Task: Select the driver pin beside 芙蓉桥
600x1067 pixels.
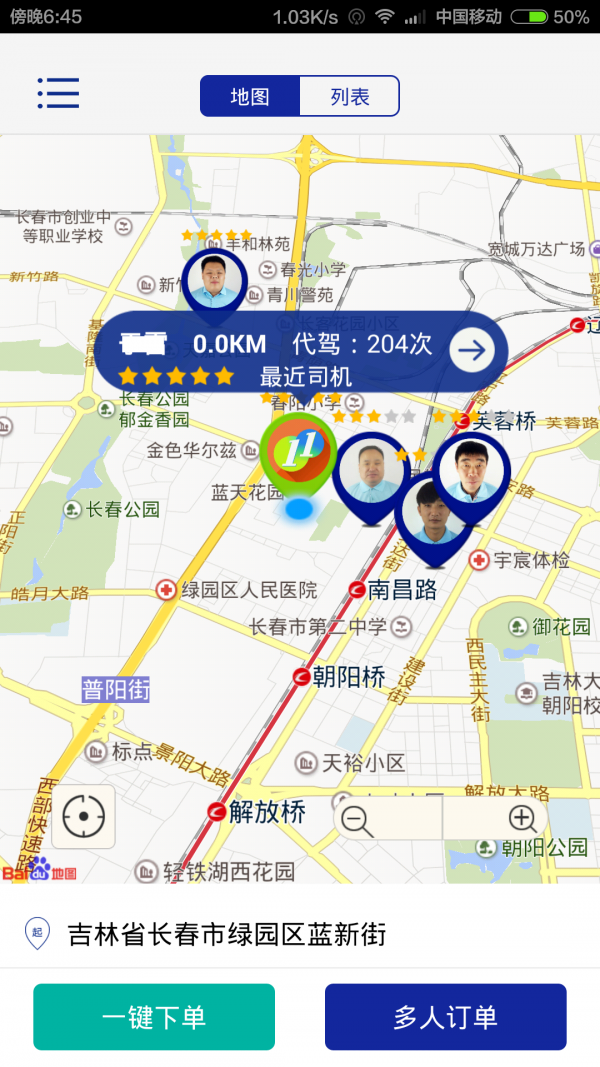Action: (472, 470)
